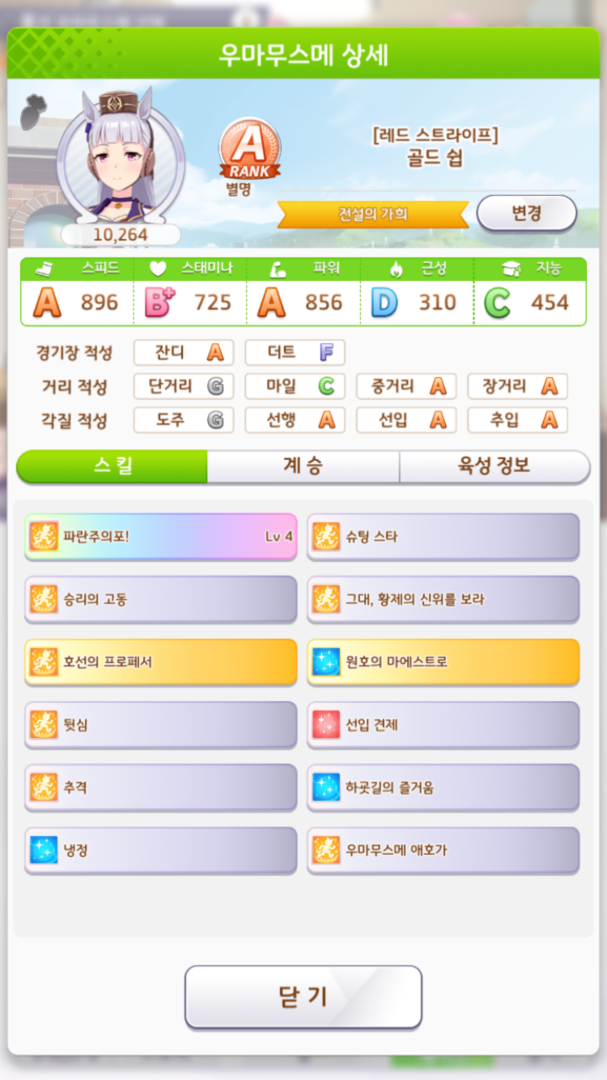
Task: Open the 육성 정보 tab
Action: (x=494, y=467)
